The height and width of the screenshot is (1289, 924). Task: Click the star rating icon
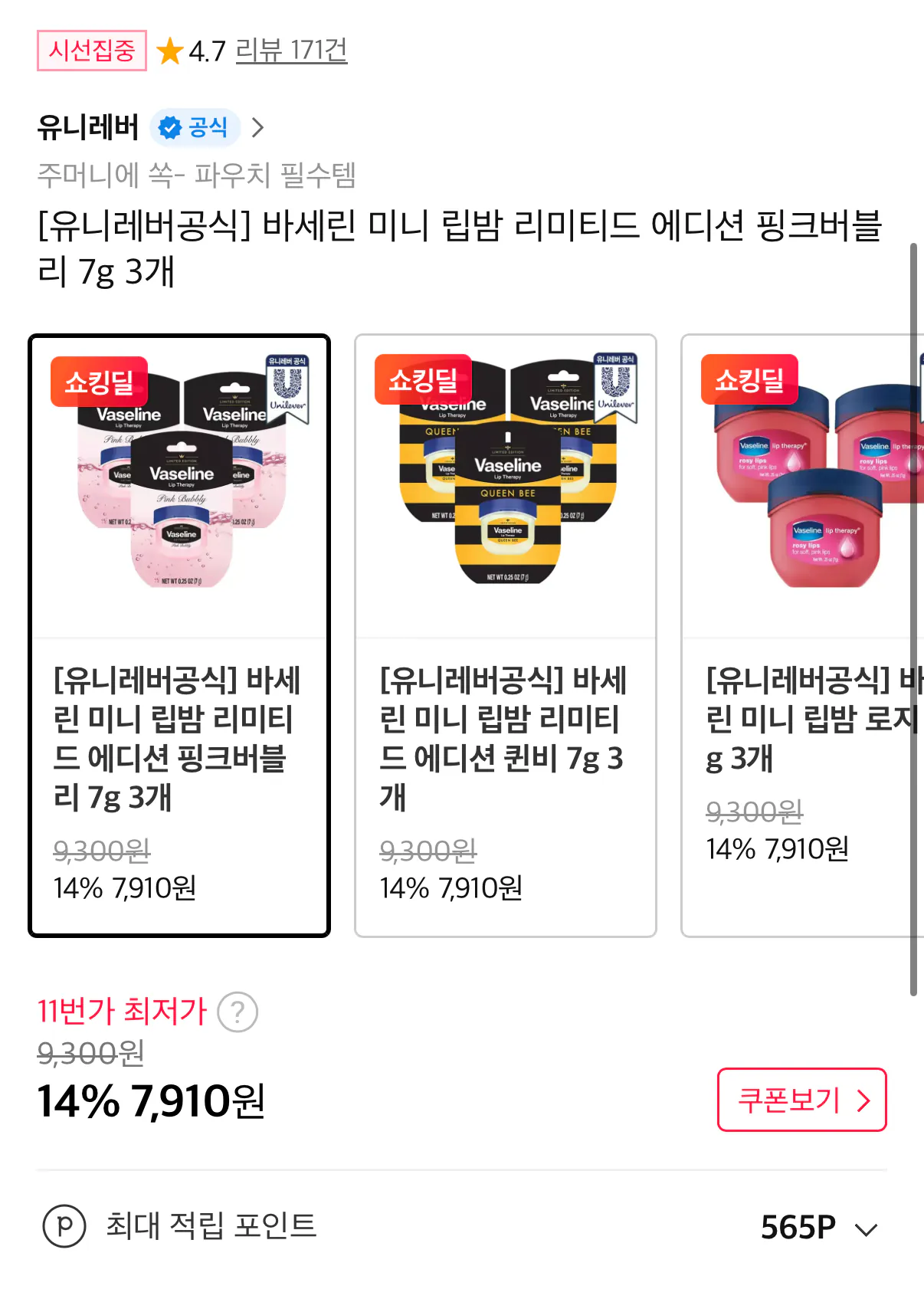pos(167,52)
